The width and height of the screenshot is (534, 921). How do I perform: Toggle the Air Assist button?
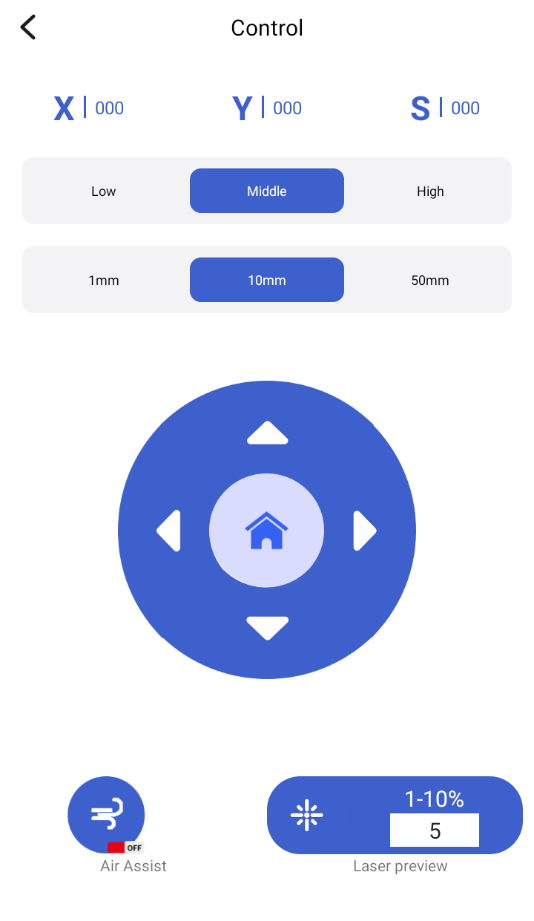pos(106,815)
